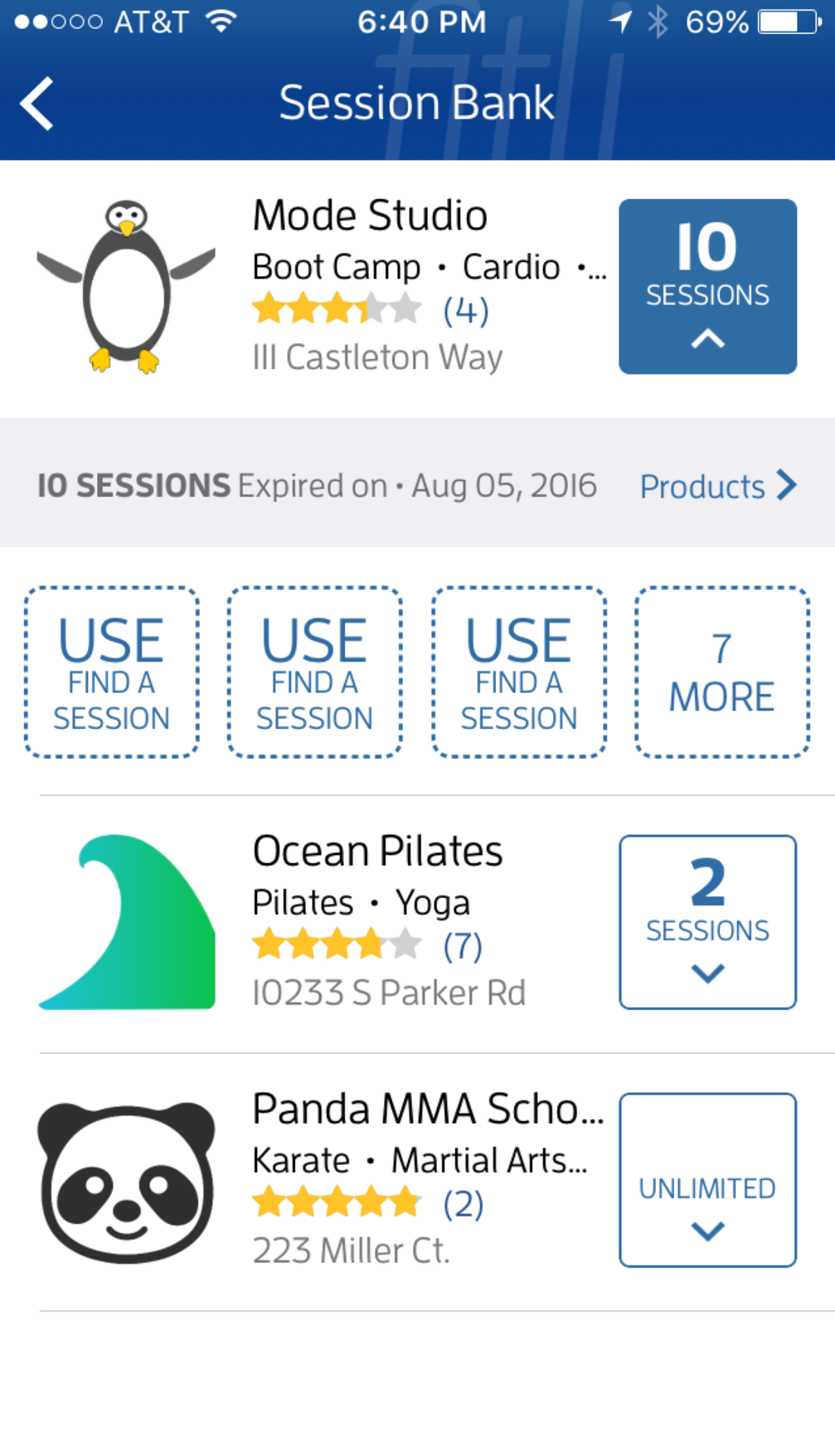This screenshot has width=835, height=1456.
Task: Tap the 7 MORE sessions tile
Action: tap(721, 672)
